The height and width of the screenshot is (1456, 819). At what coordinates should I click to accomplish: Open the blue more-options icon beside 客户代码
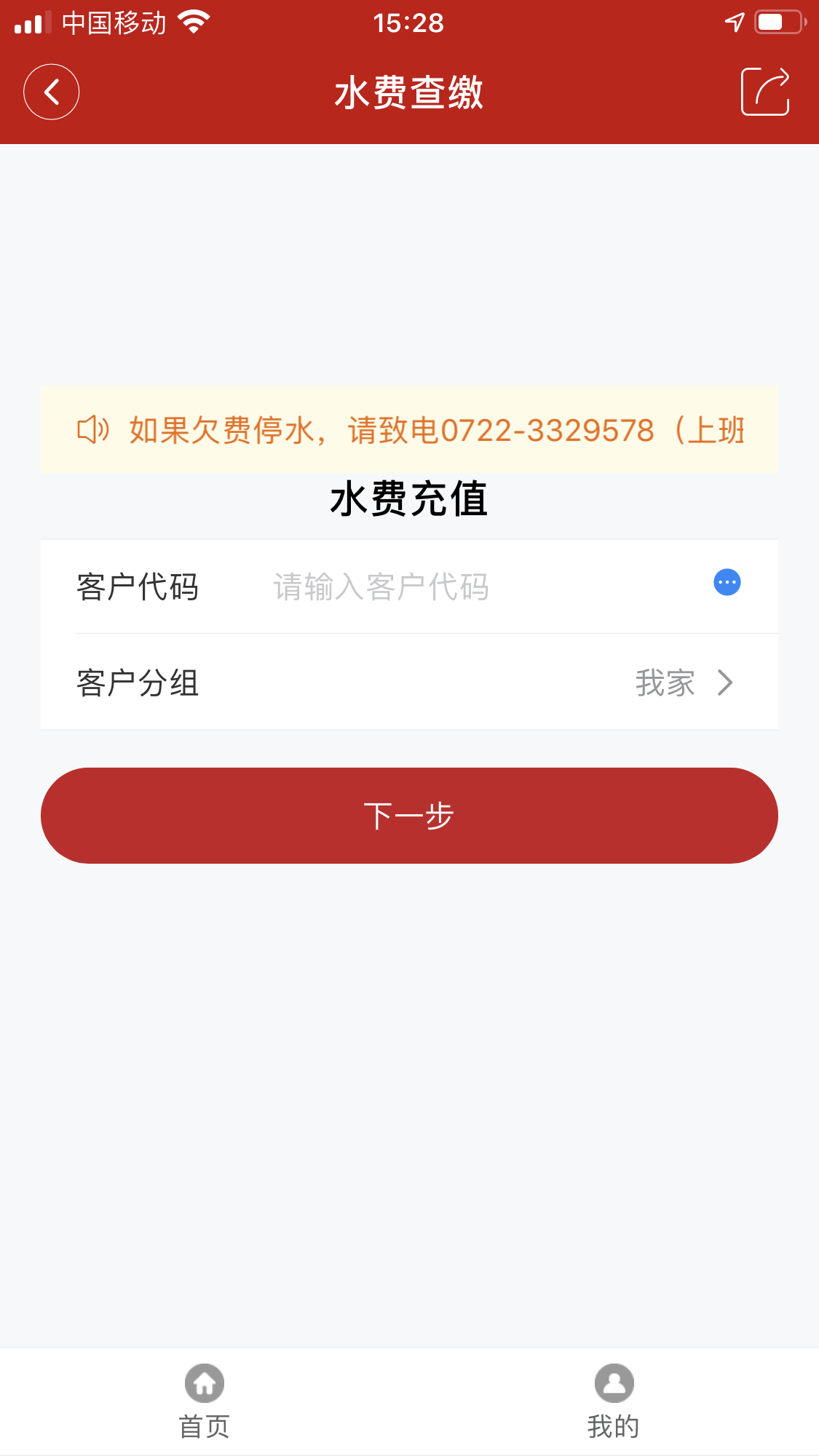(727, 582)
